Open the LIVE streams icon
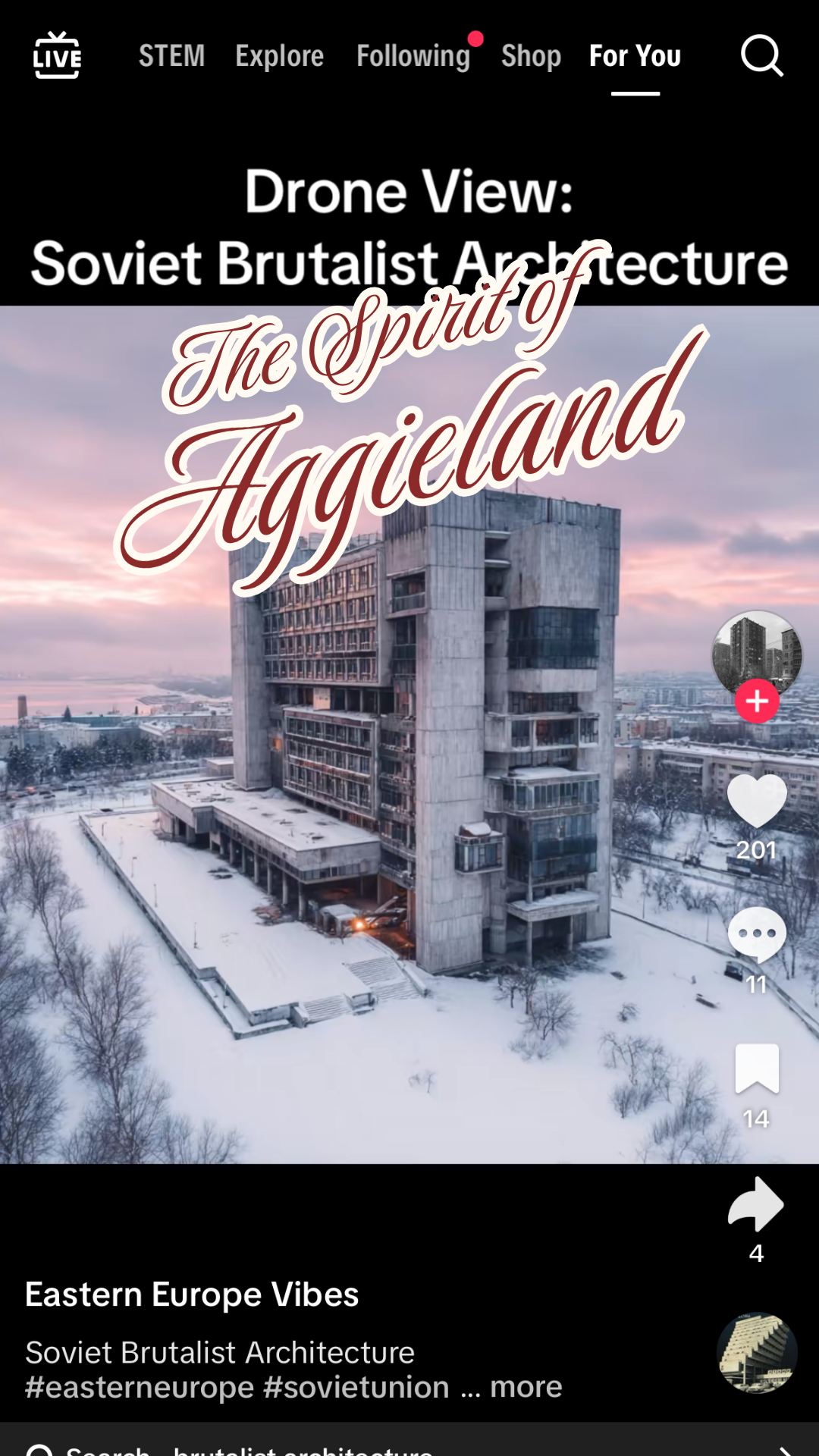 pos(57,55)
